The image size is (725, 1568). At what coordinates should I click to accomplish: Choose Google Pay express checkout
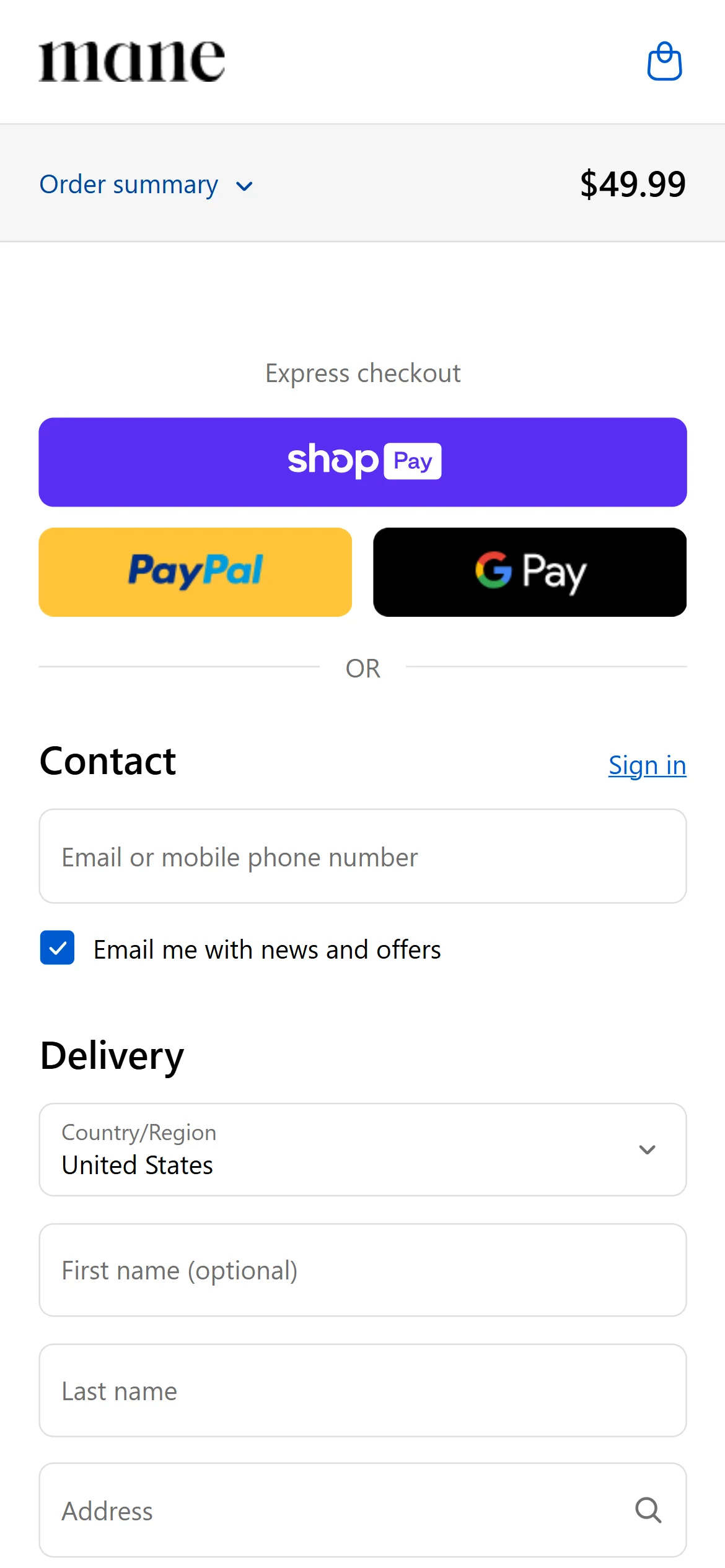coord(529,572)
